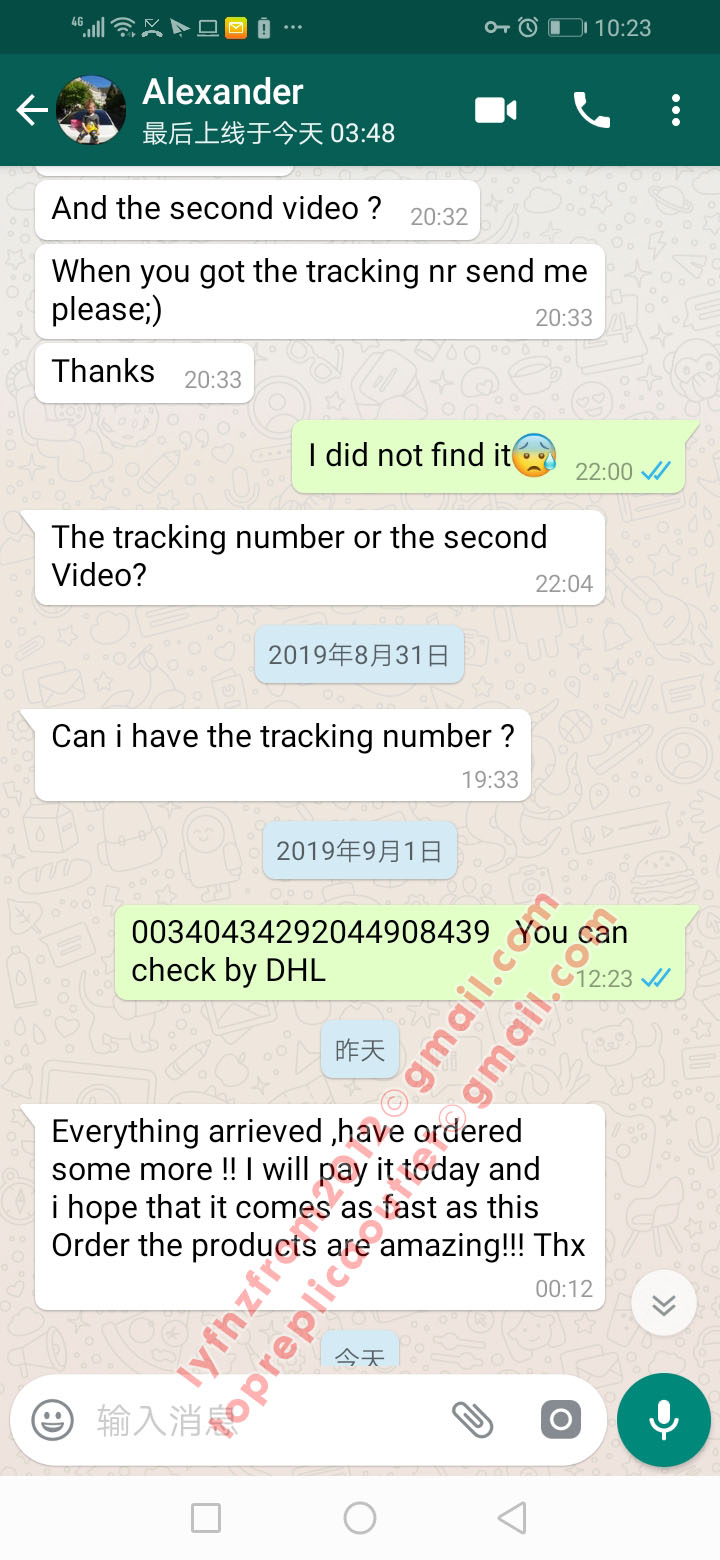This screenshot has width=720, height=1560.
Task: Jump to the latest message via double chevron
Action: pyautogui.click(x=664, y=1303)
